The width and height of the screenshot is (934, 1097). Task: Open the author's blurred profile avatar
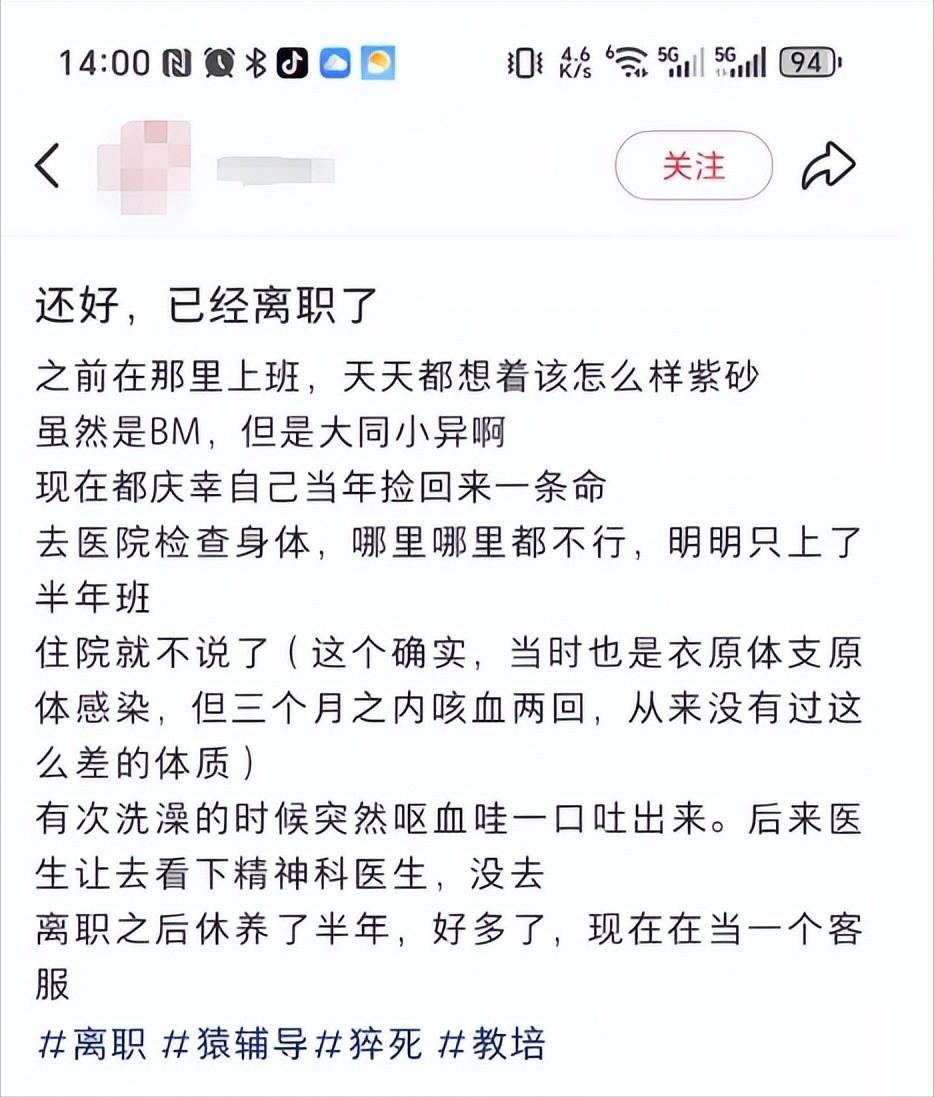point(144,167)
